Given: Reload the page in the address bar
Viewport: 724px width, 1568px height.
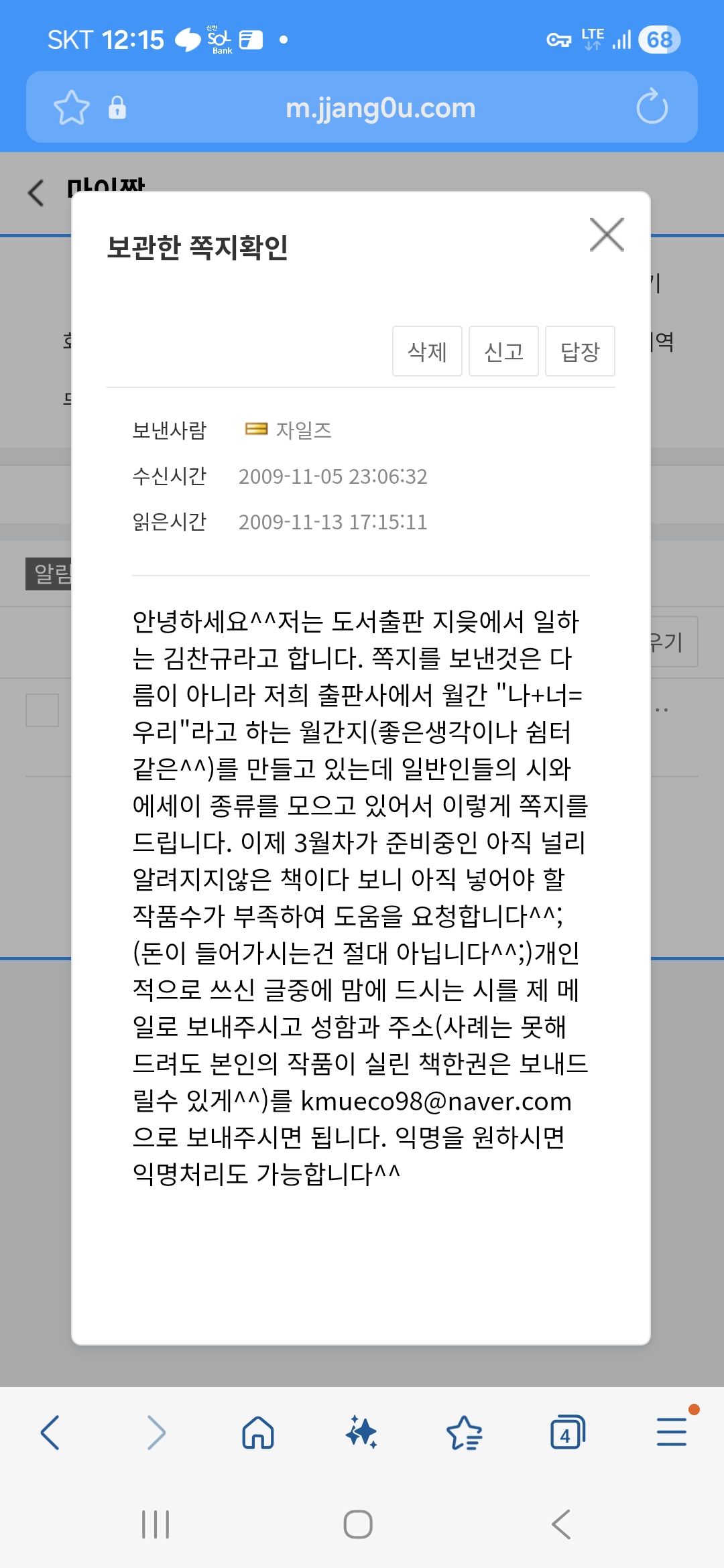Looking at the screenshot, I should coord(652,108).
